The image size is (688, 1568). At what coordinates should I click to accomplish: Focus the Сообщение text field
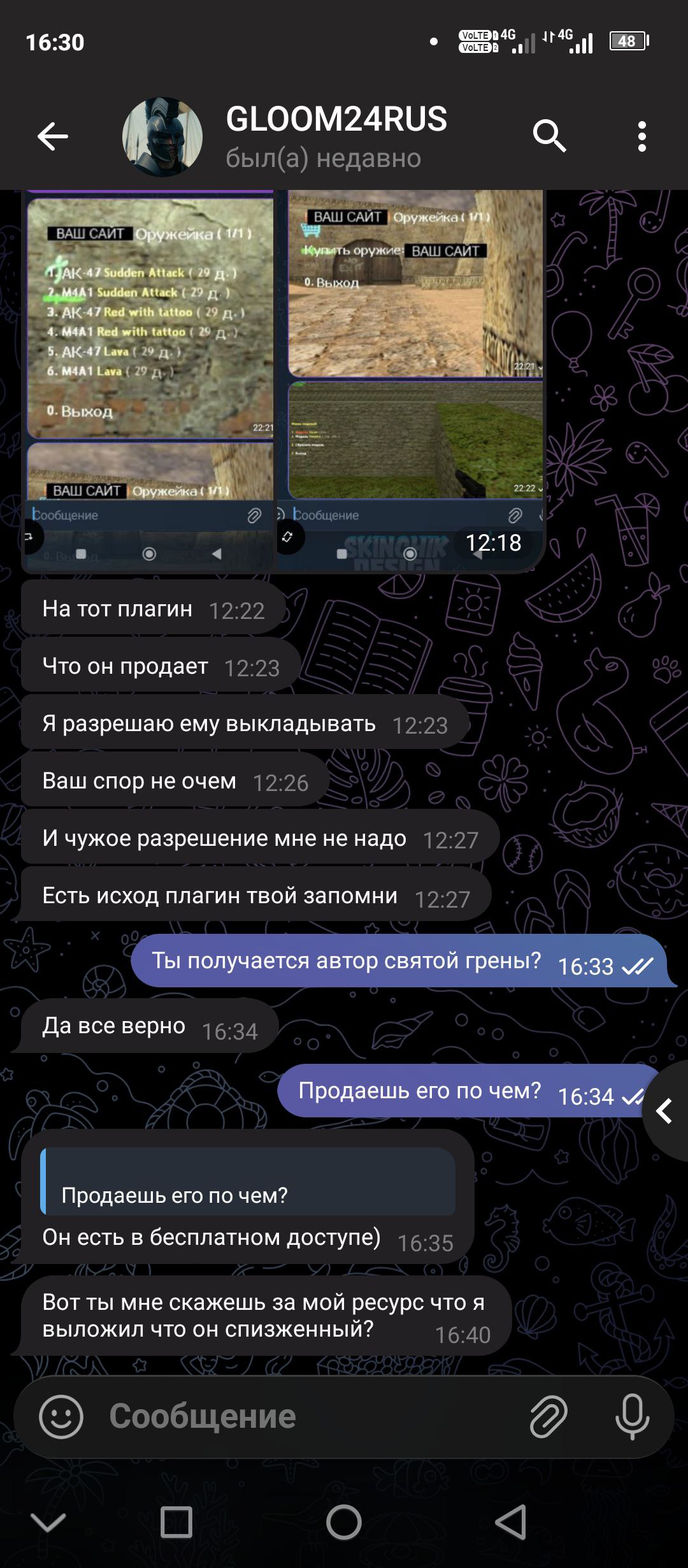306,1416
